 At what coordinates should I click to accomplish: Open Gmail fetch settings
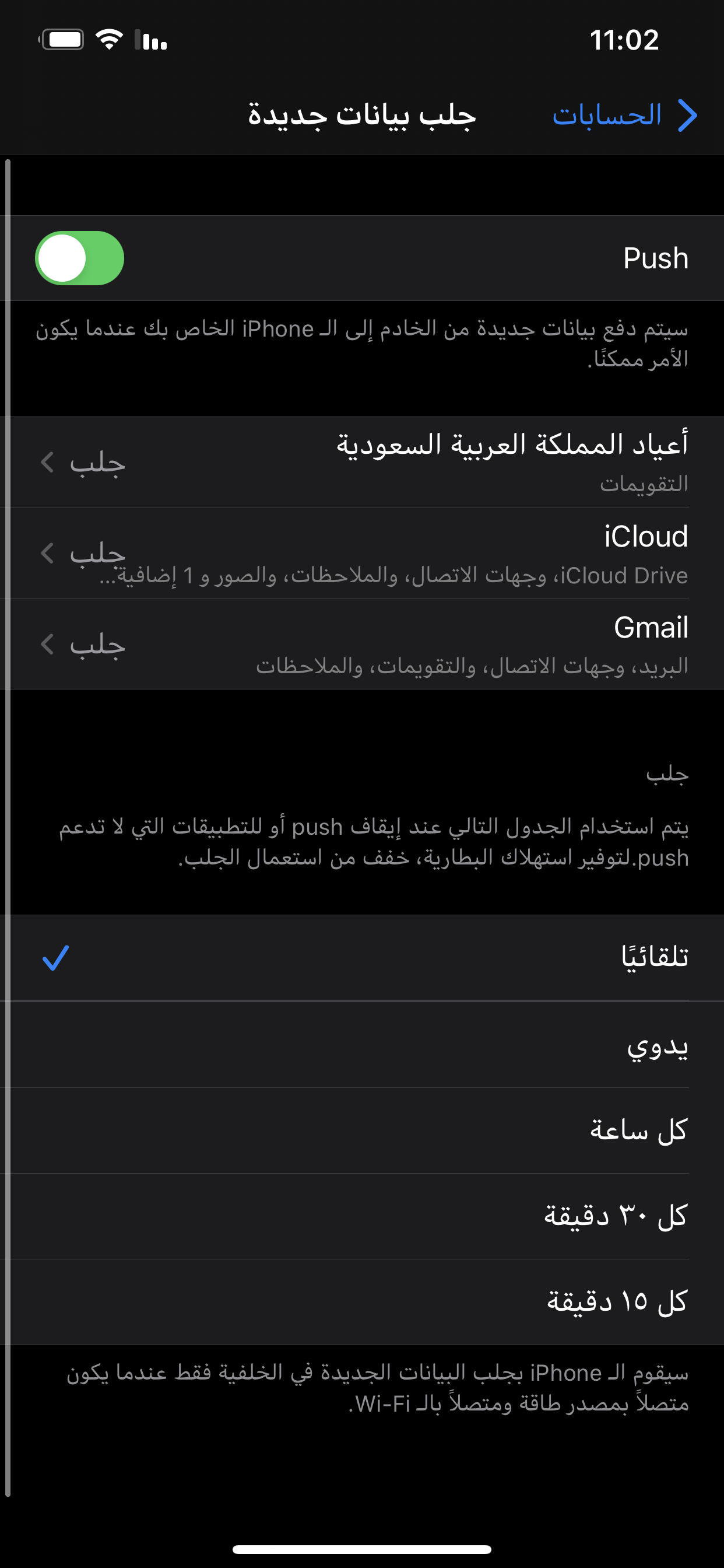(362, 644)
